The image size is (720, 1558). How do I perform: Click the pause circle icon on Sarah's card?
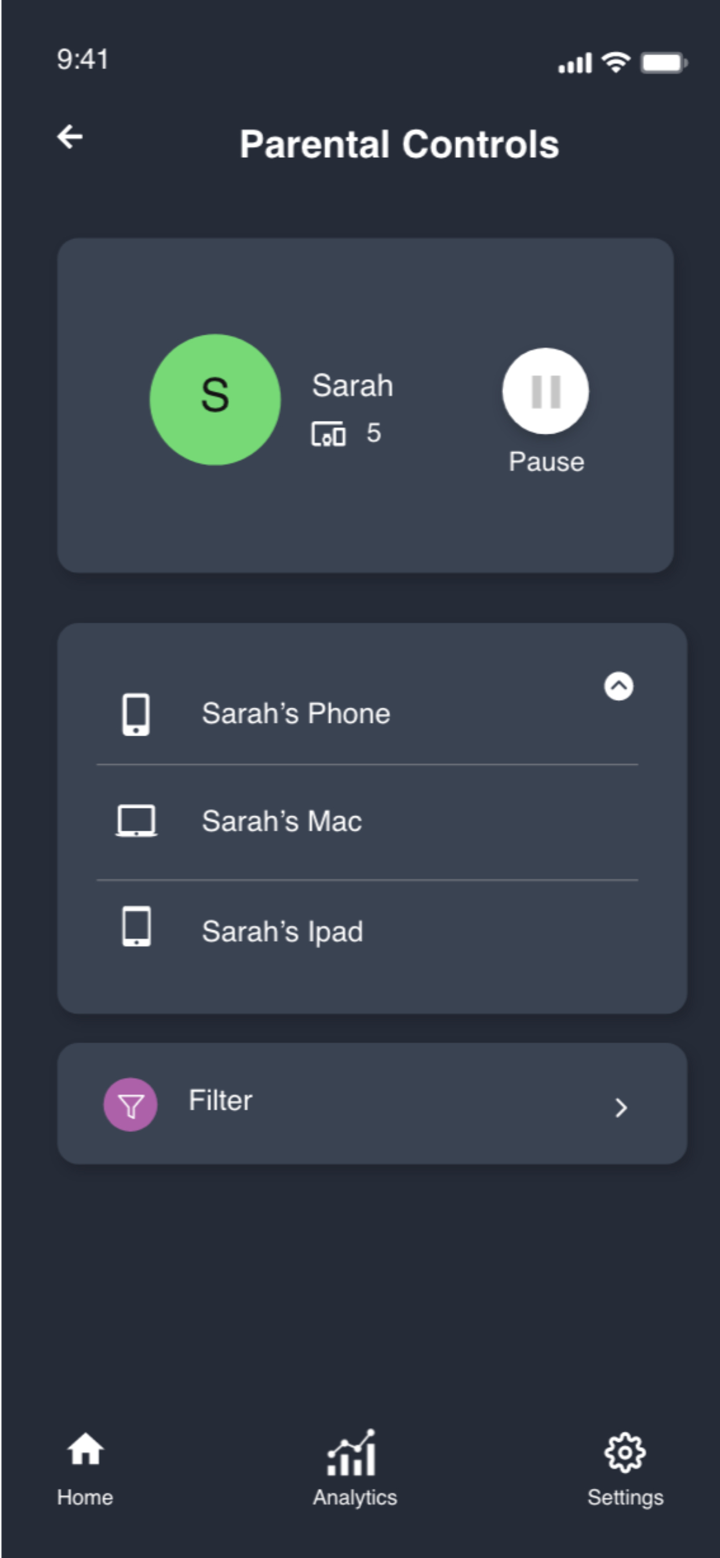[545, 391]
